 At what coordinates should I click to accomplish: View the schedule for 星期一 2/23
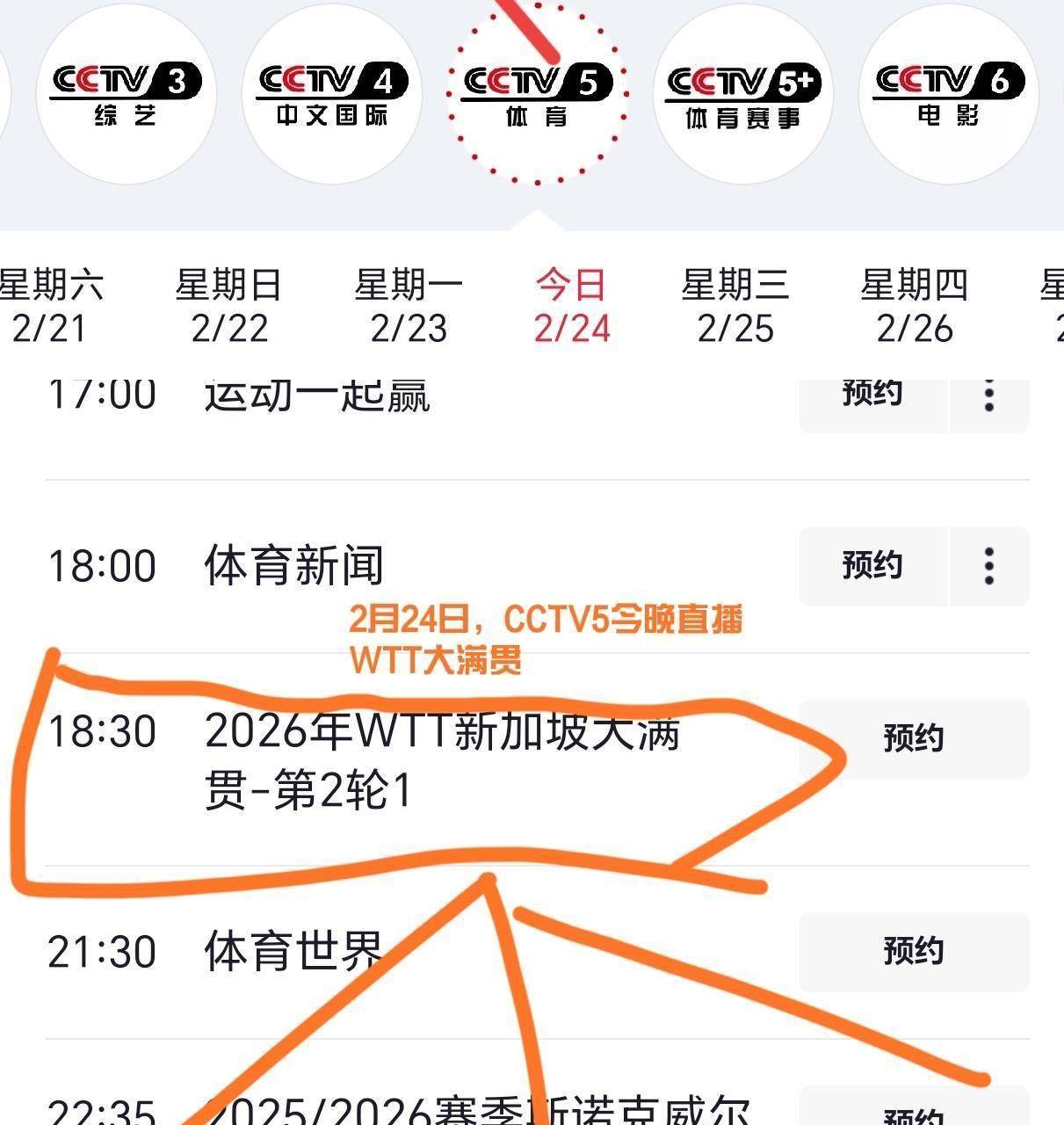tap(409, 306)
